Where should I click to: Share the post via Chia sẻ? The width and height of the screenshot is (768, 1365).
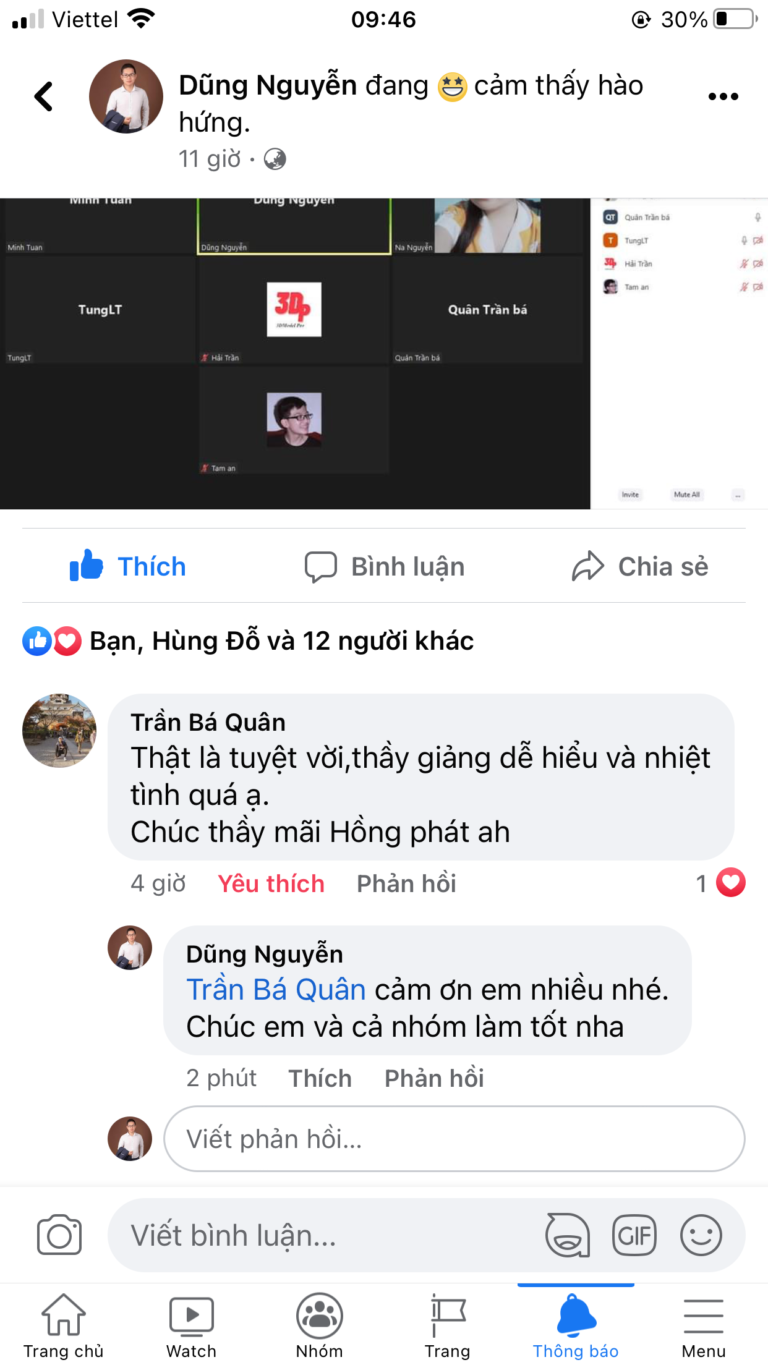tap(640, 566)
